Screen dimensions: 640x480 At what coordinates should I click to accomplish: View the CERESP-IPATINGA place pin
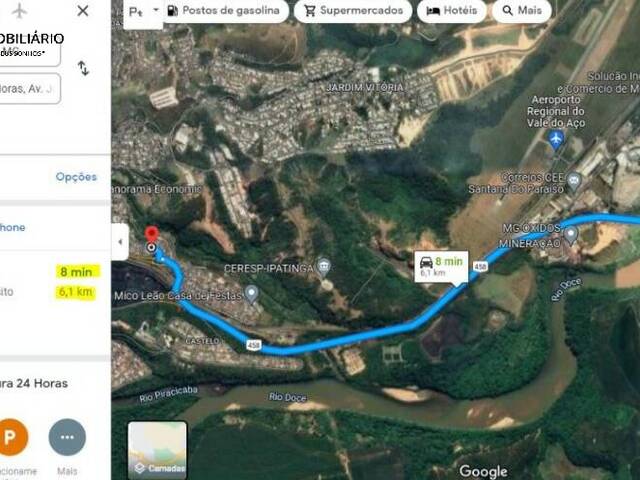[x=324, y=267]
